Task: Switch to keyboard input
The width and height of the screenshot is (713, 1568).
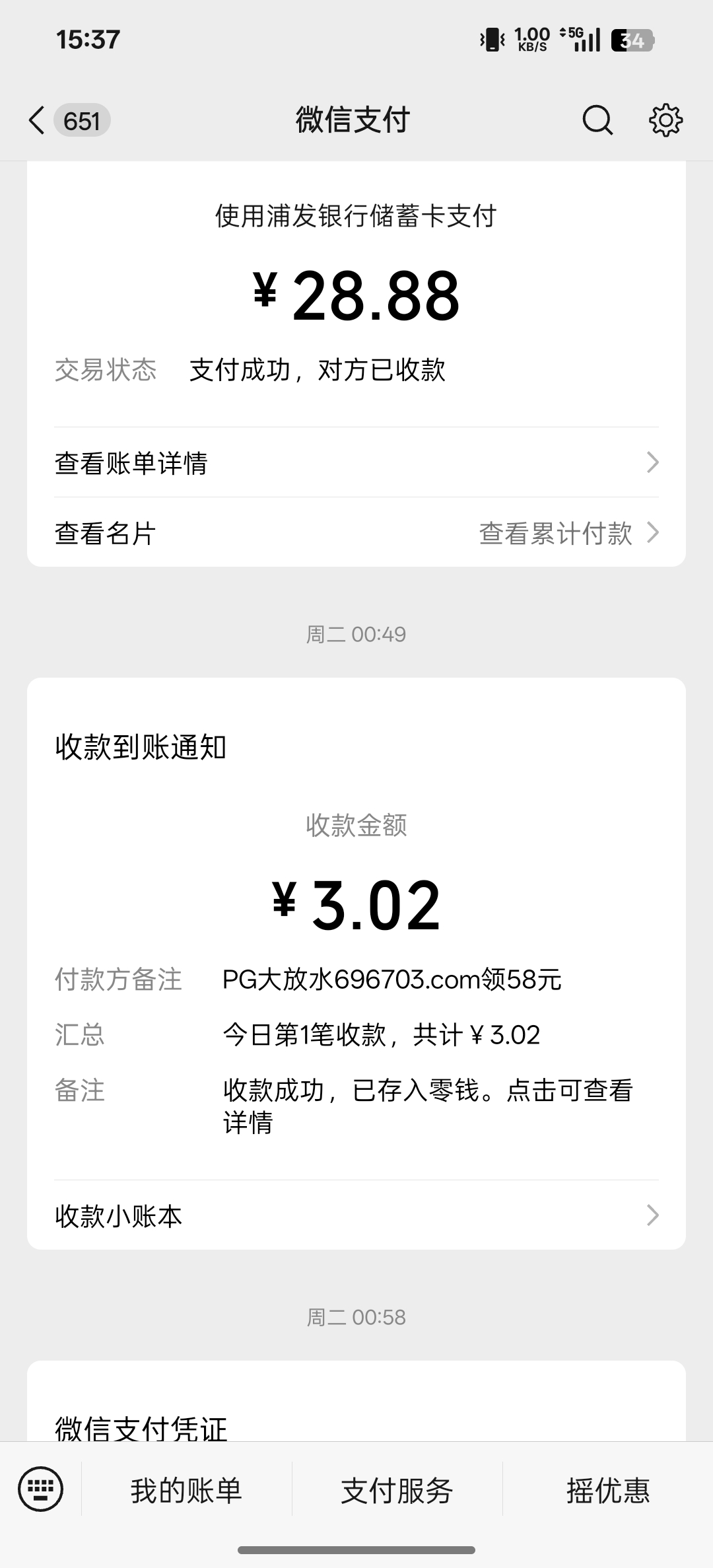Action: (41, 1489)
